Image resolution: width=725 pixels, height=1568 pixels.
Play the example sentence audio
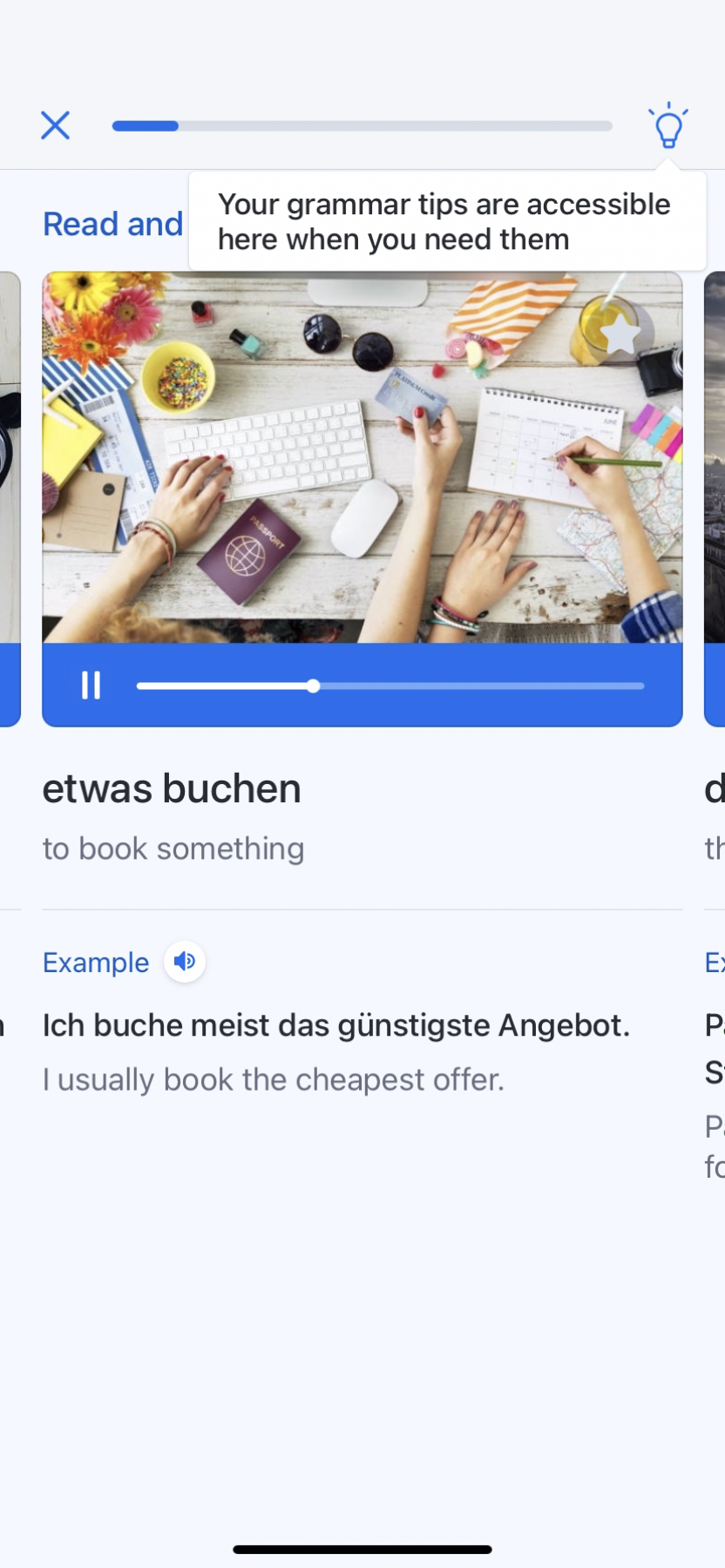[x=185, y=962]
